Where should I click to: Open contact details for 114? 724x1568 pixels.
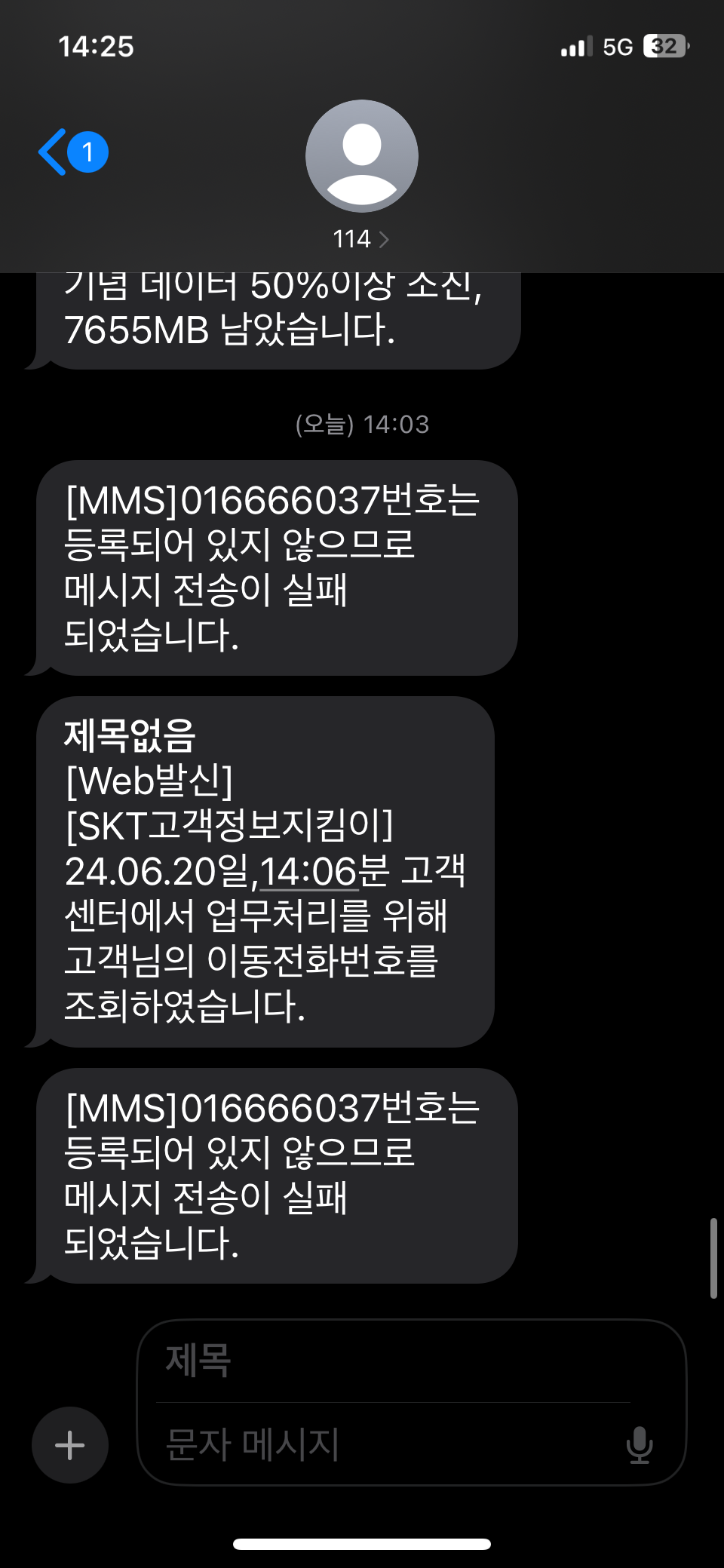(x=361, y=239)
